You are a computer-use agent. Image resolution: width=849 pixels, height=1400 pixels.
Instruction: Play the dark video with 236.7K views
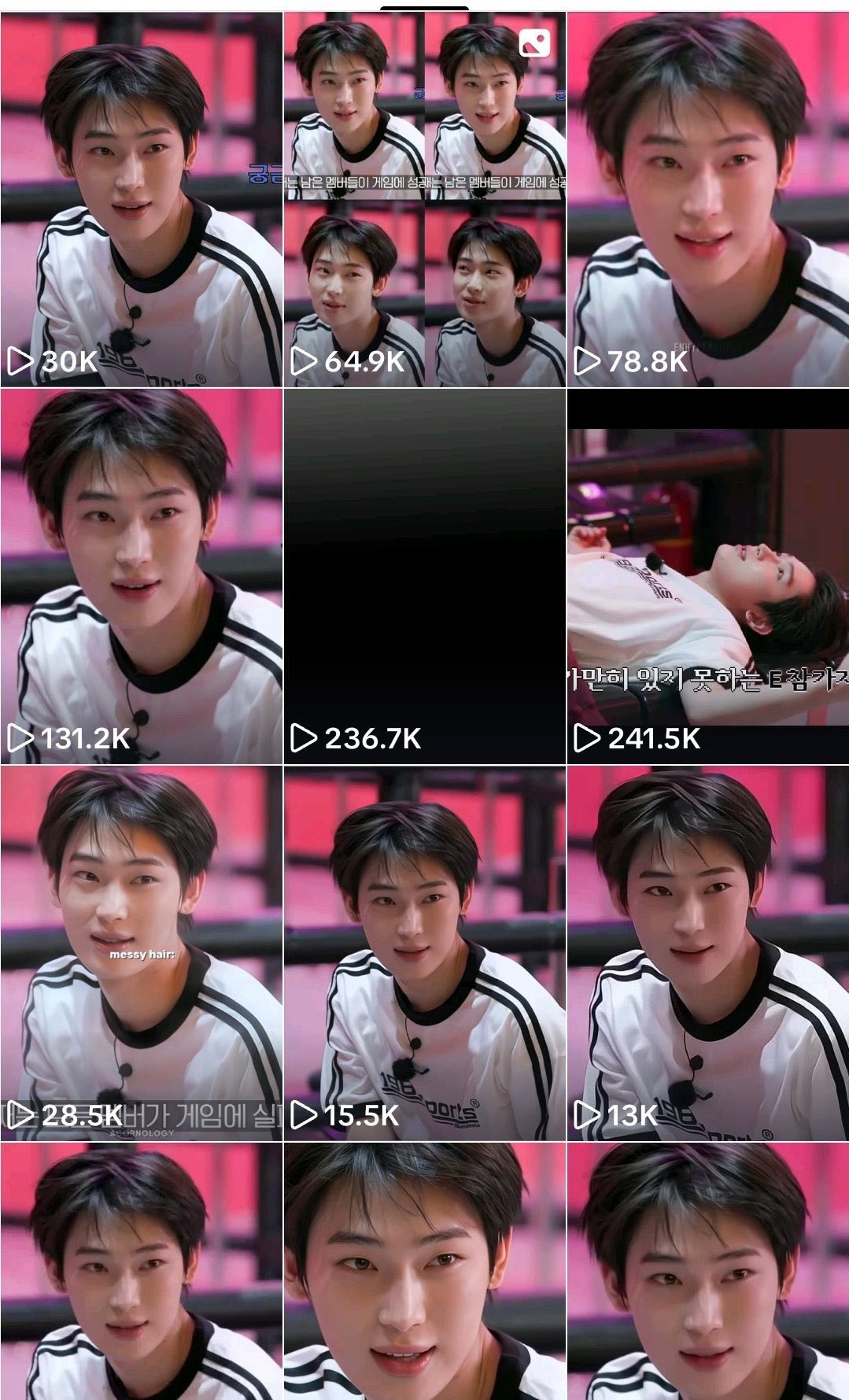coord(424,576)
